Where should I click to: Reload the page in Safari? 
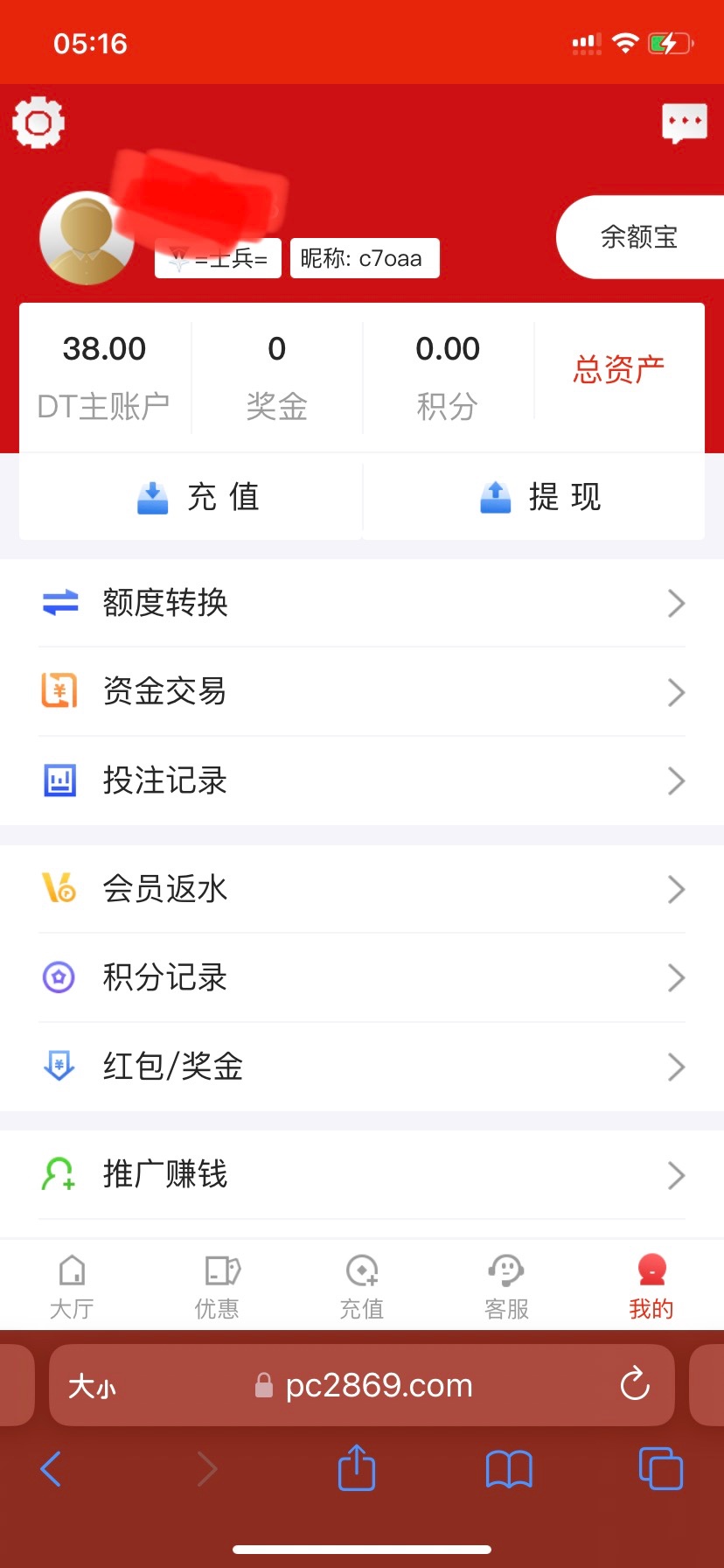635,1384
